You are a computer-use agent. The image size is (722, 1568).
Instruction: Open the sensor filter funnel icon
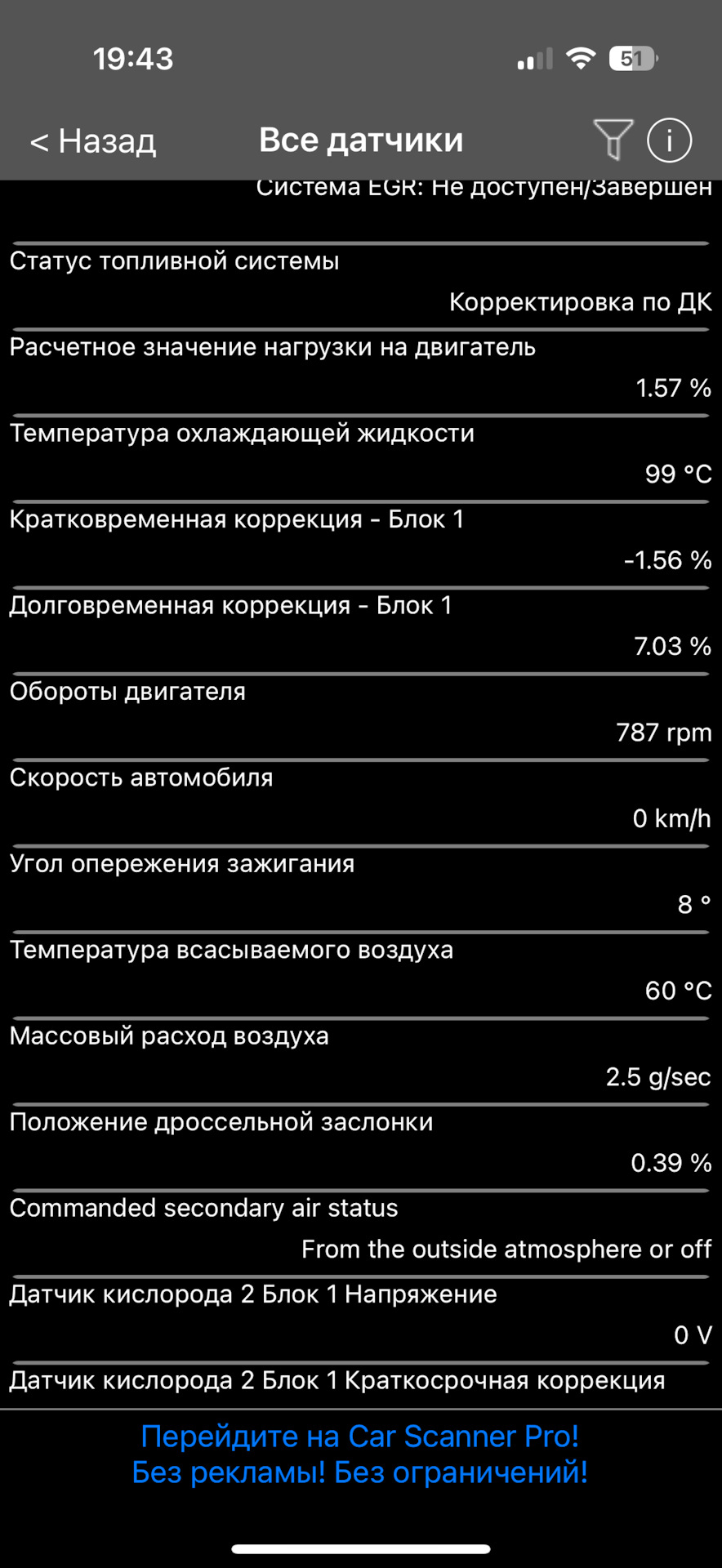tap(613, 140)
